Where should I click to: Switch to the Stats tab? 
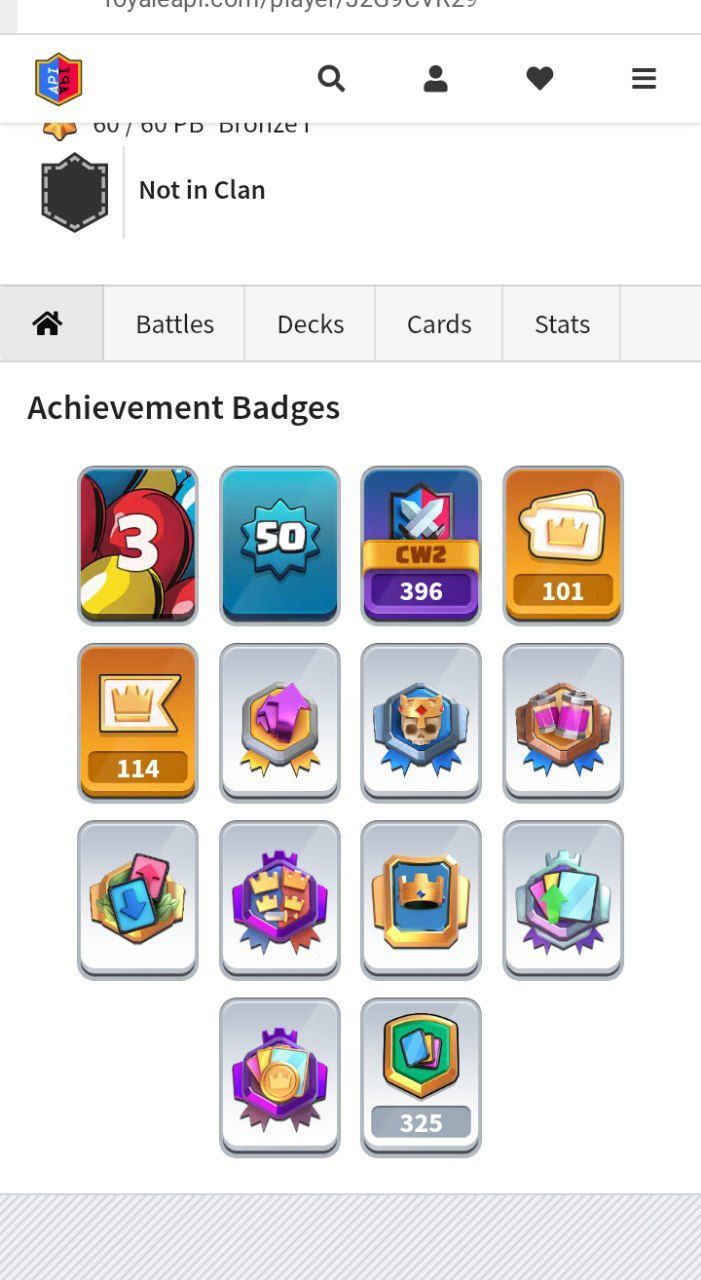click(x=562, y=324)
